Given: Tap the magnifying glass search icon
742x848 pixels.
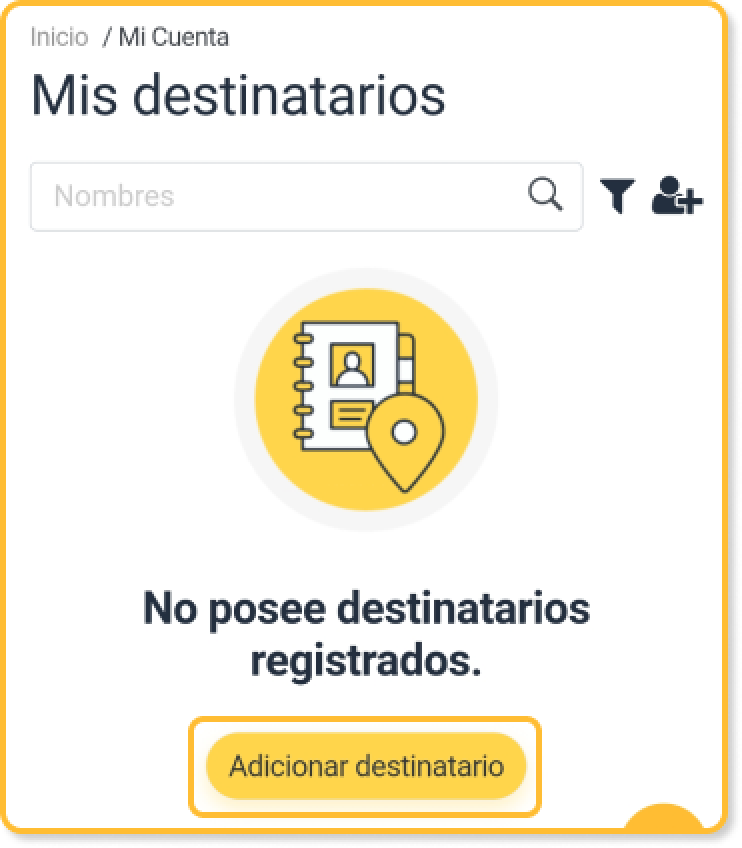Looking at the screenshot, I should [545, 195].
